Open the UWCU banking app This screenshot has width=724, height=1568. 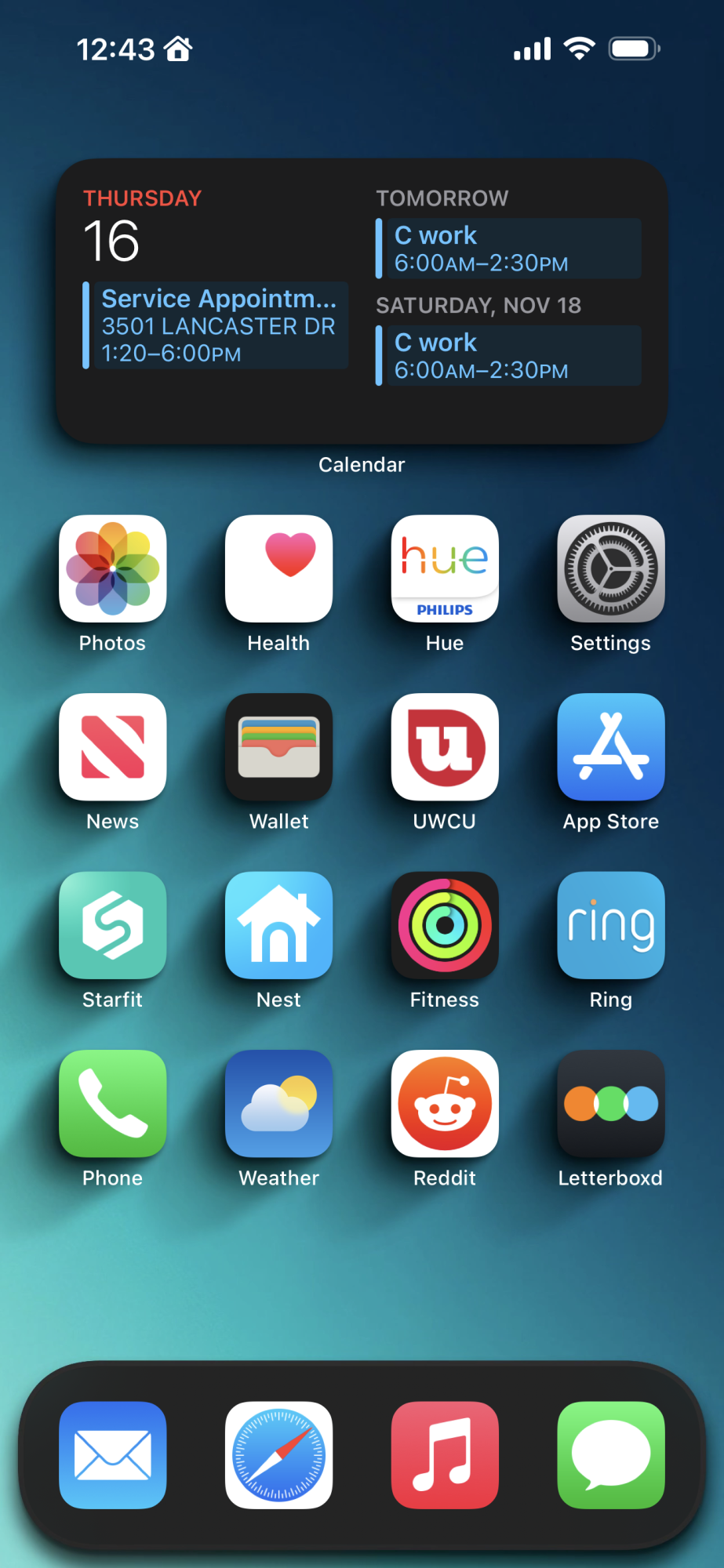(445, 747)
